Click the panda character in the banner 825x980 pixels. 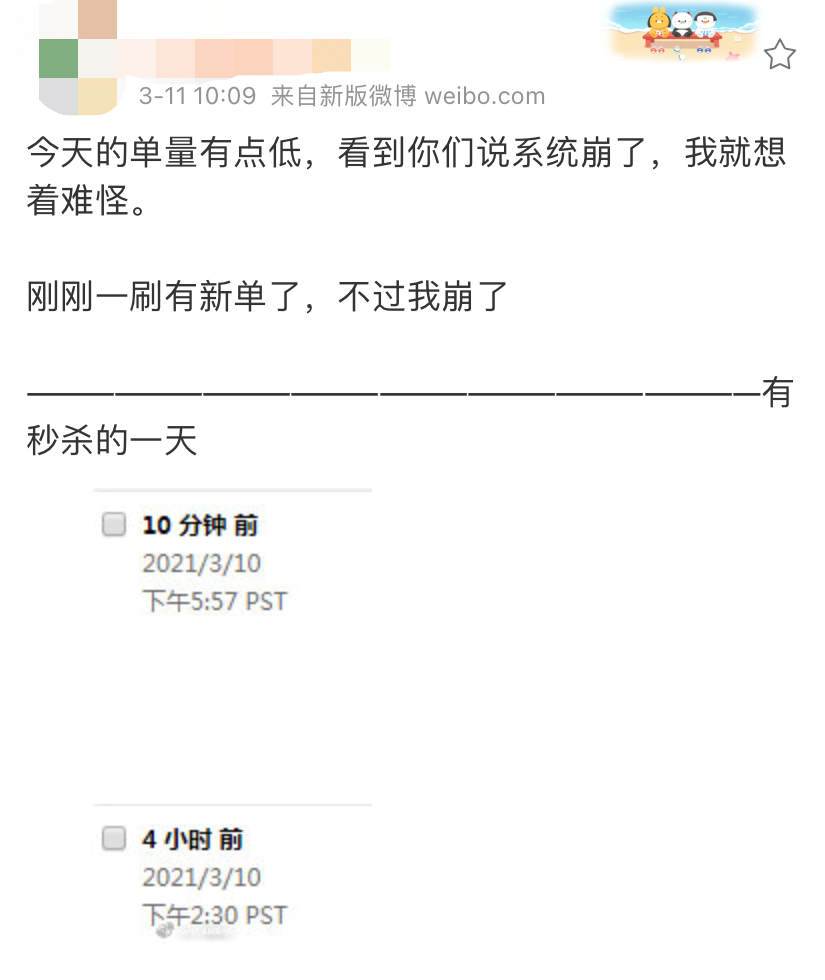point(683,23)
